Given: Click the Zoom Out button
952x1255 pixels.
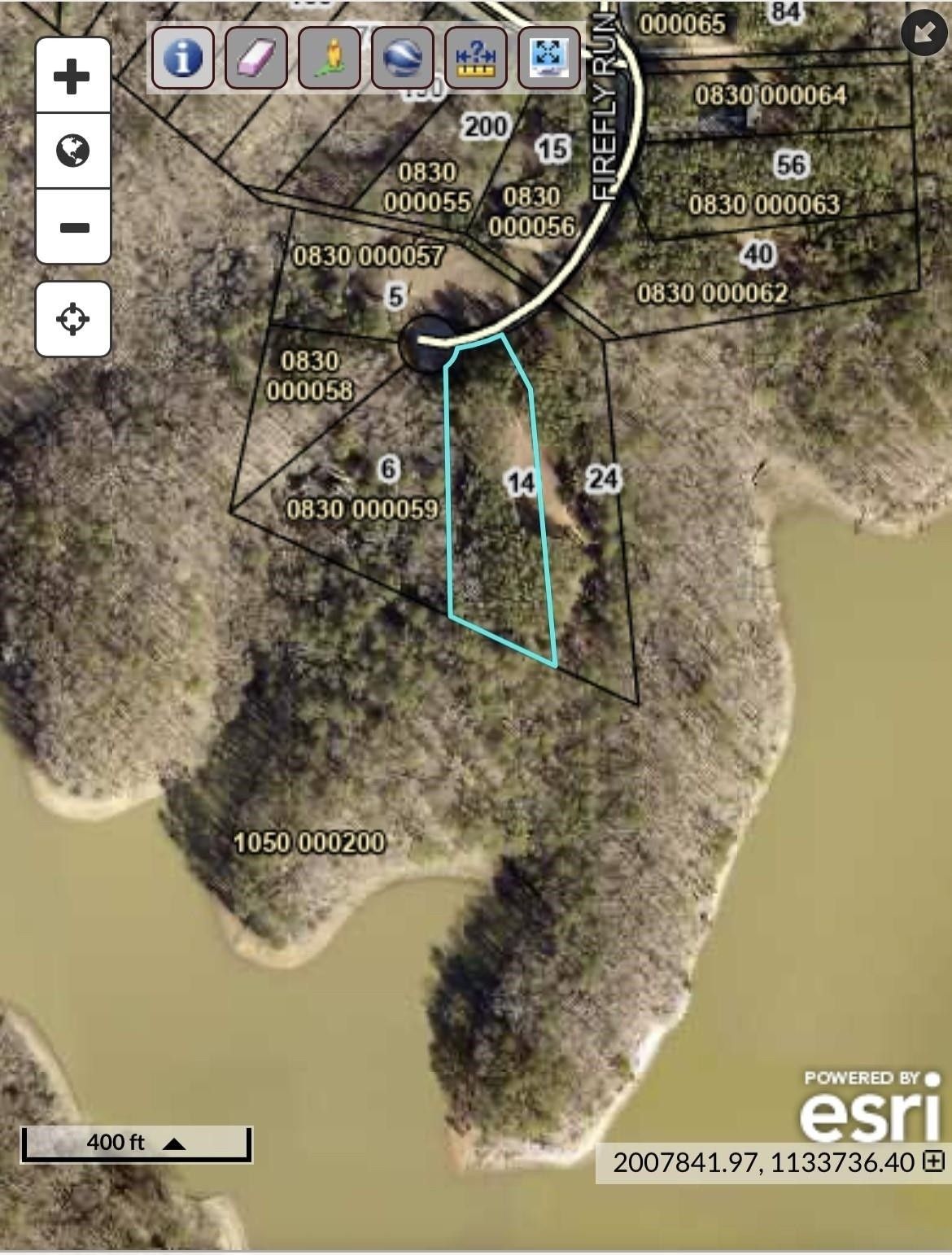Looking at the screenshot, I should pyautogui.click(x=72, y=228).
